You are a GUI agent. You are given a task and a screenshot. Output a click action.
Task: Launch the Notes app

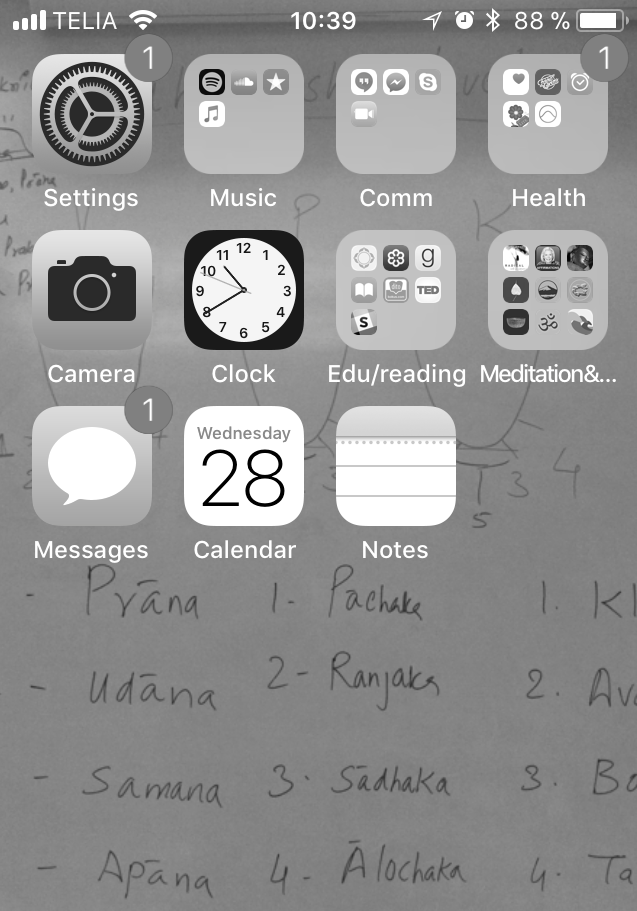[396, 466]
